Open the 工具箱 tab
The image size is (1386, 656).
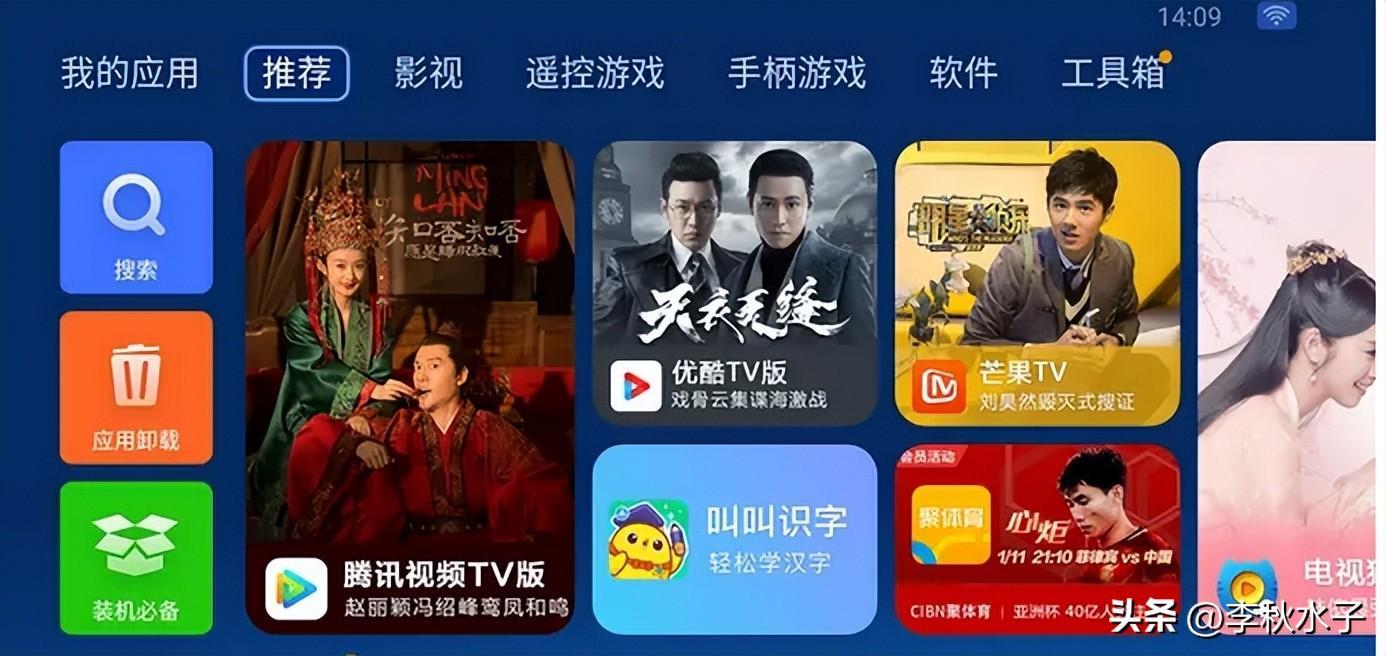click(x=1112, y=74)
